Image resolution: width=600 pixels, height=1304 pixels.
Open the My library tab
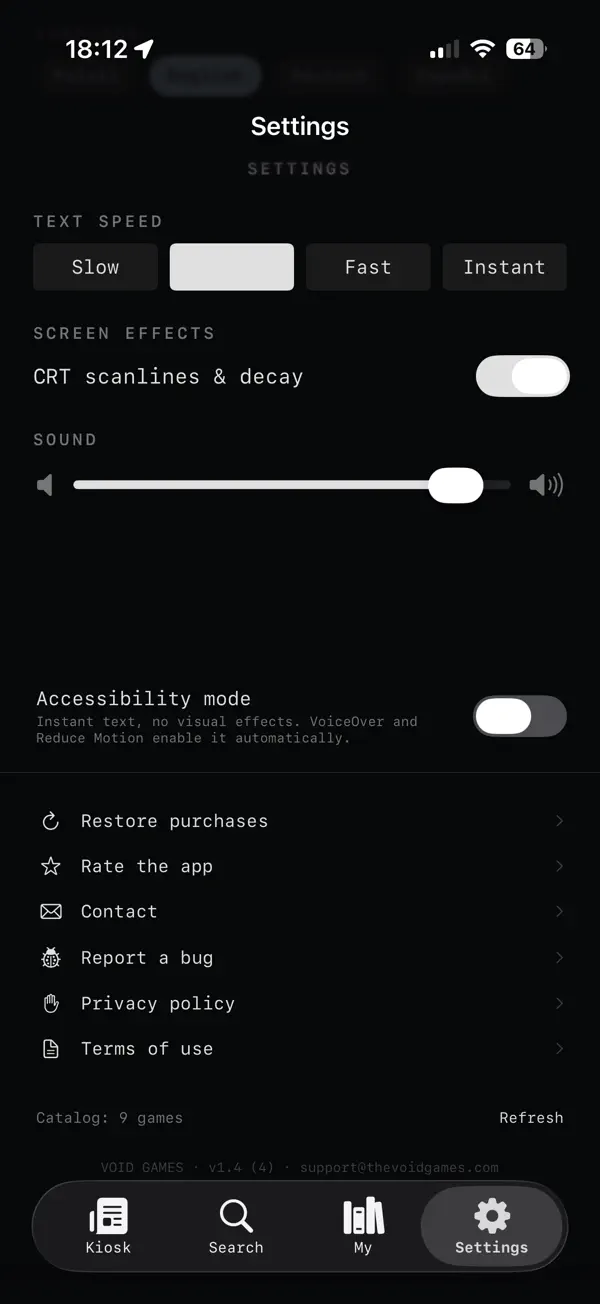pyautogui.click(x=363, y=1226)
